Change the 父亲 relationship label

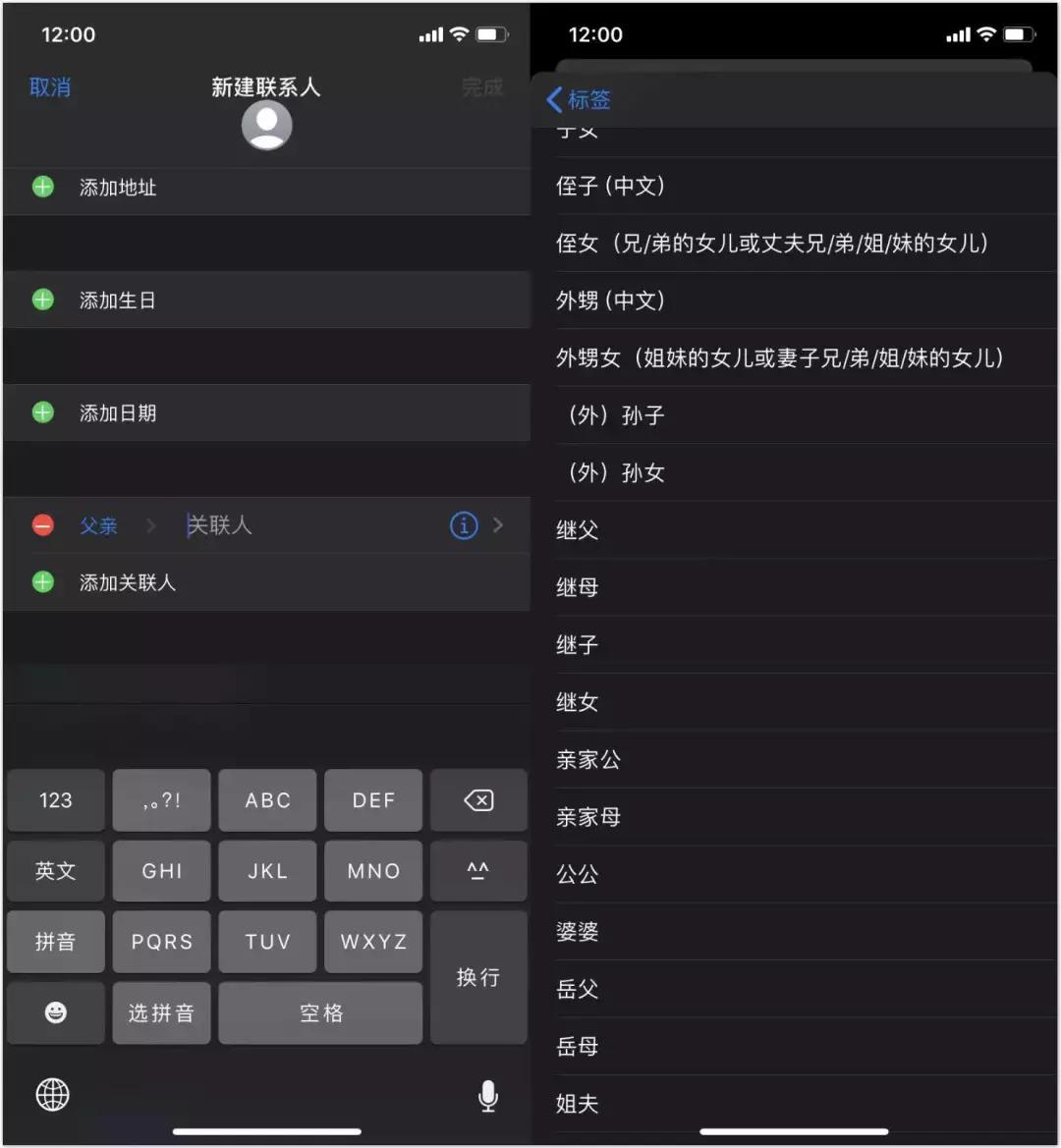(x=98, y=526)
